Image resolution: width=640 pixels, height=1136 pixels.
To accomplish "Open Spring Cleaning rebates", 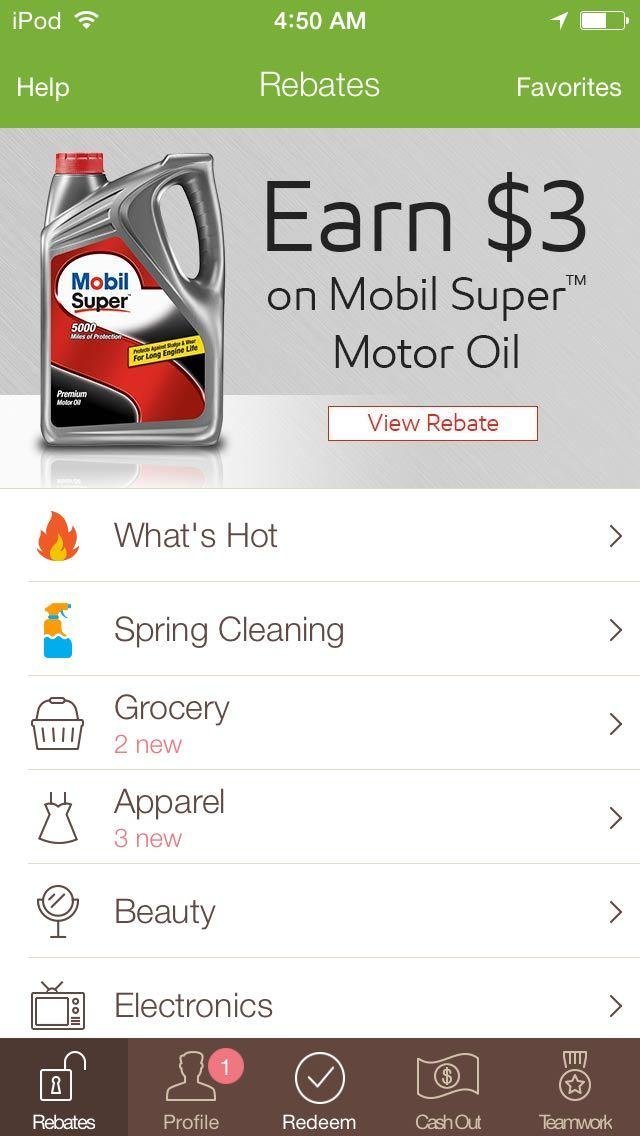I will (320, 630).
